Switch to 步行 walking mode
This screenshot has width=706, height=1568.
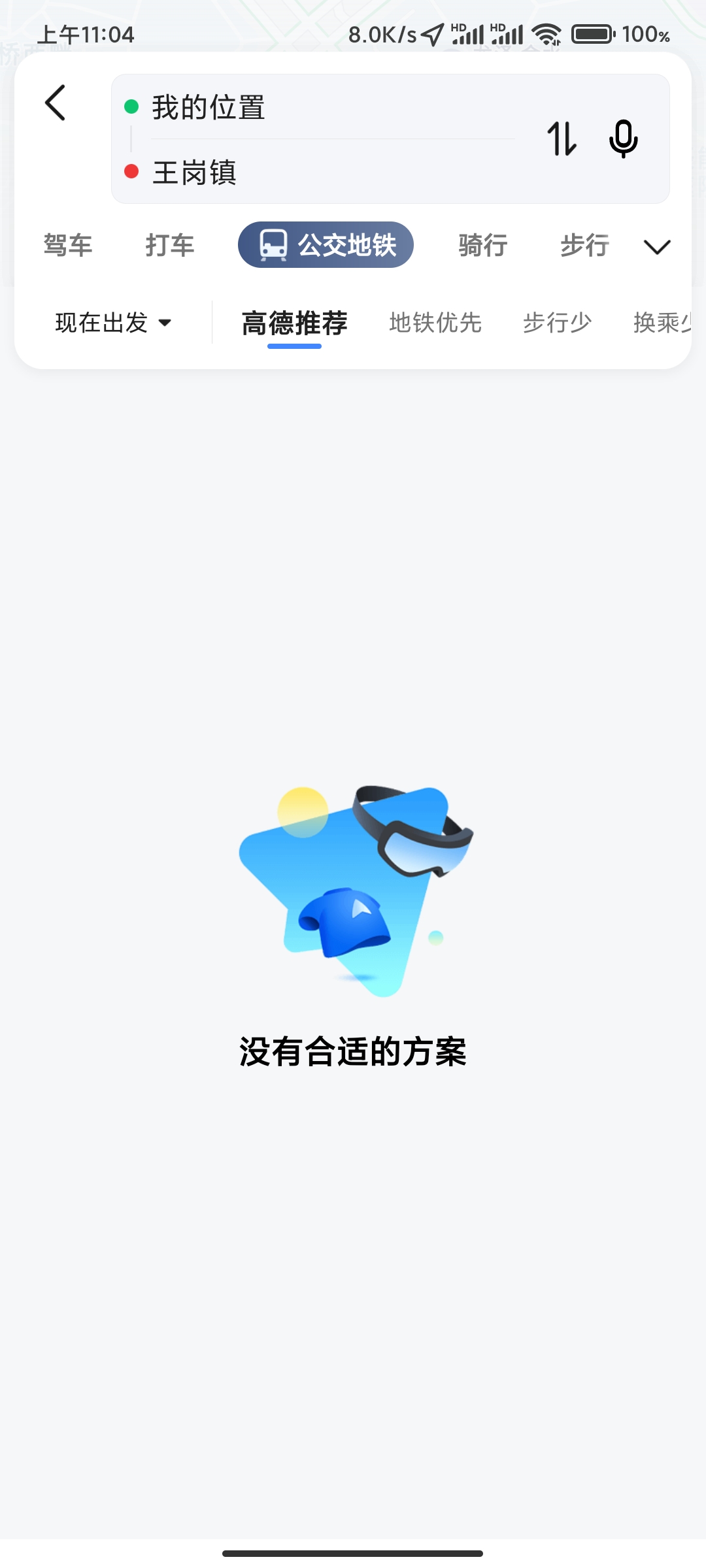point(585,246)
